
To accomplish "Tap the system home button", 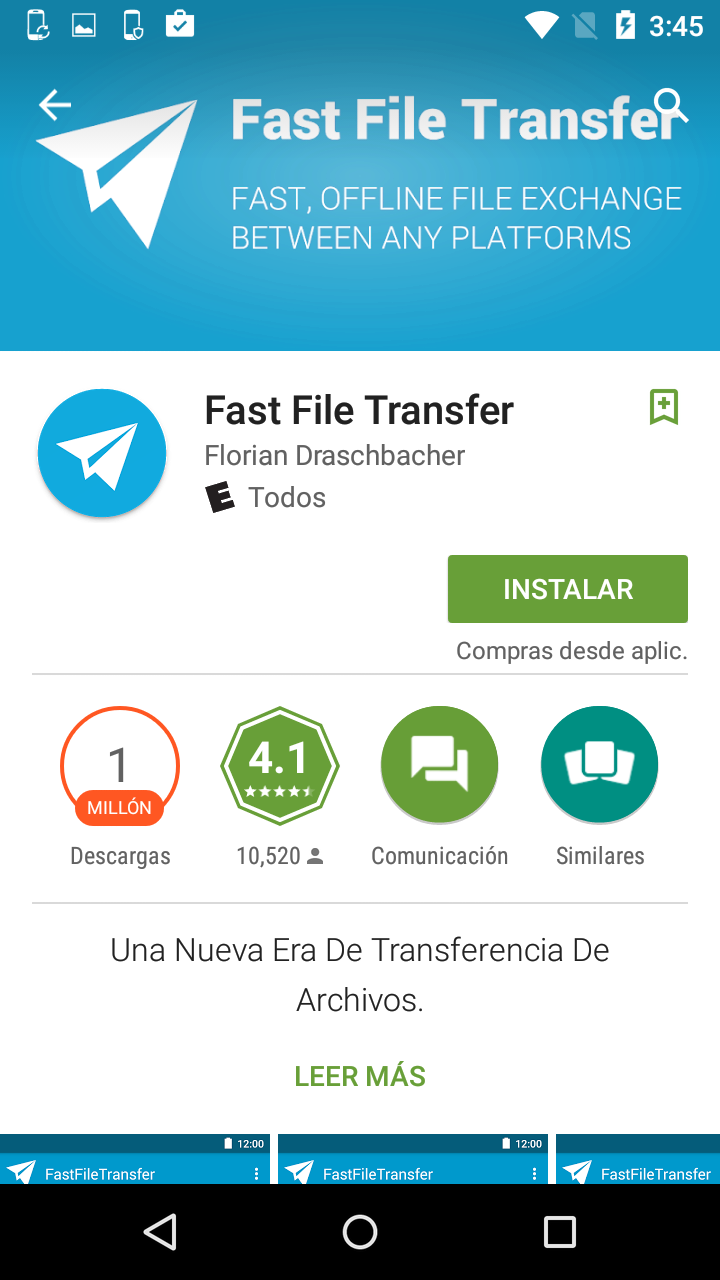I will point(360,1232).
